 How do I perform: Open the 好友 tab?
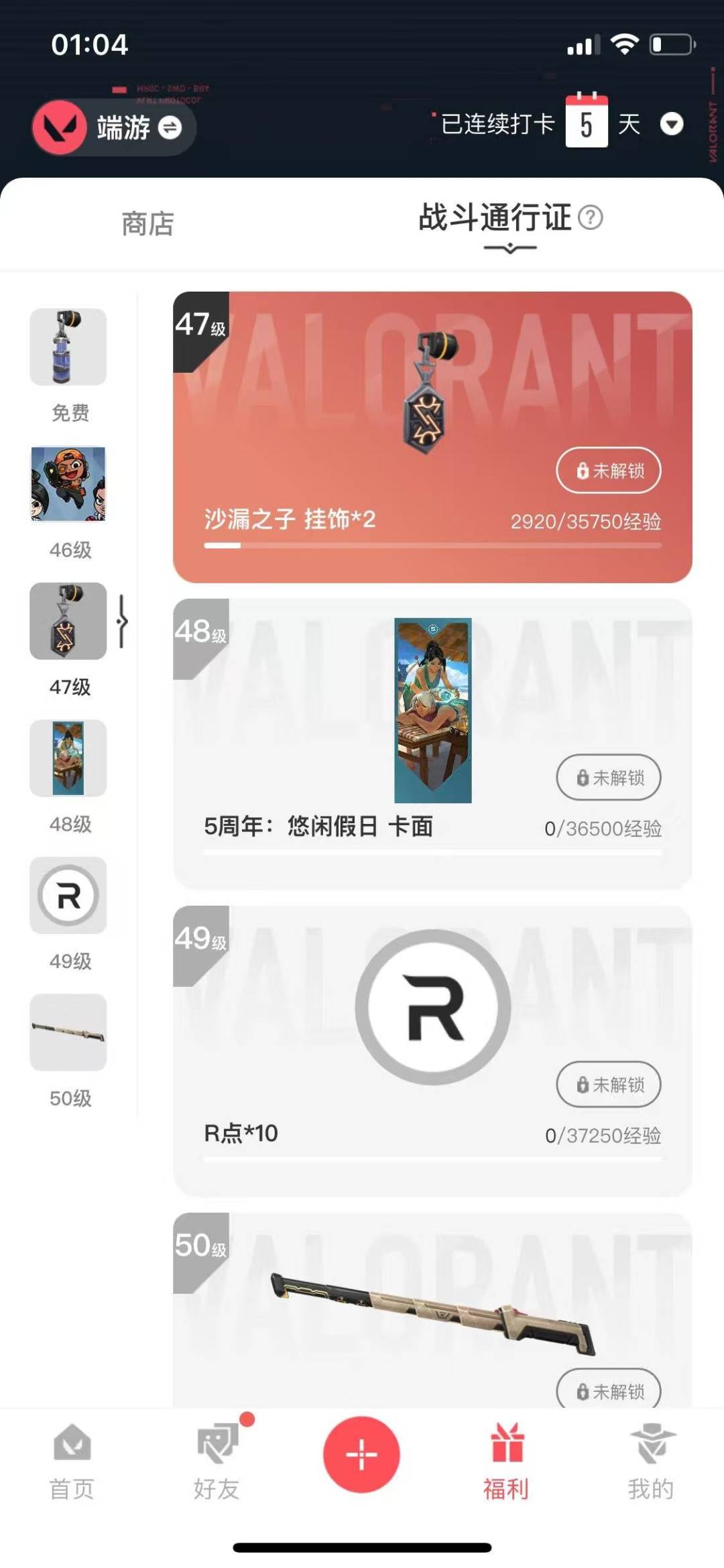tap(217, 1463)
